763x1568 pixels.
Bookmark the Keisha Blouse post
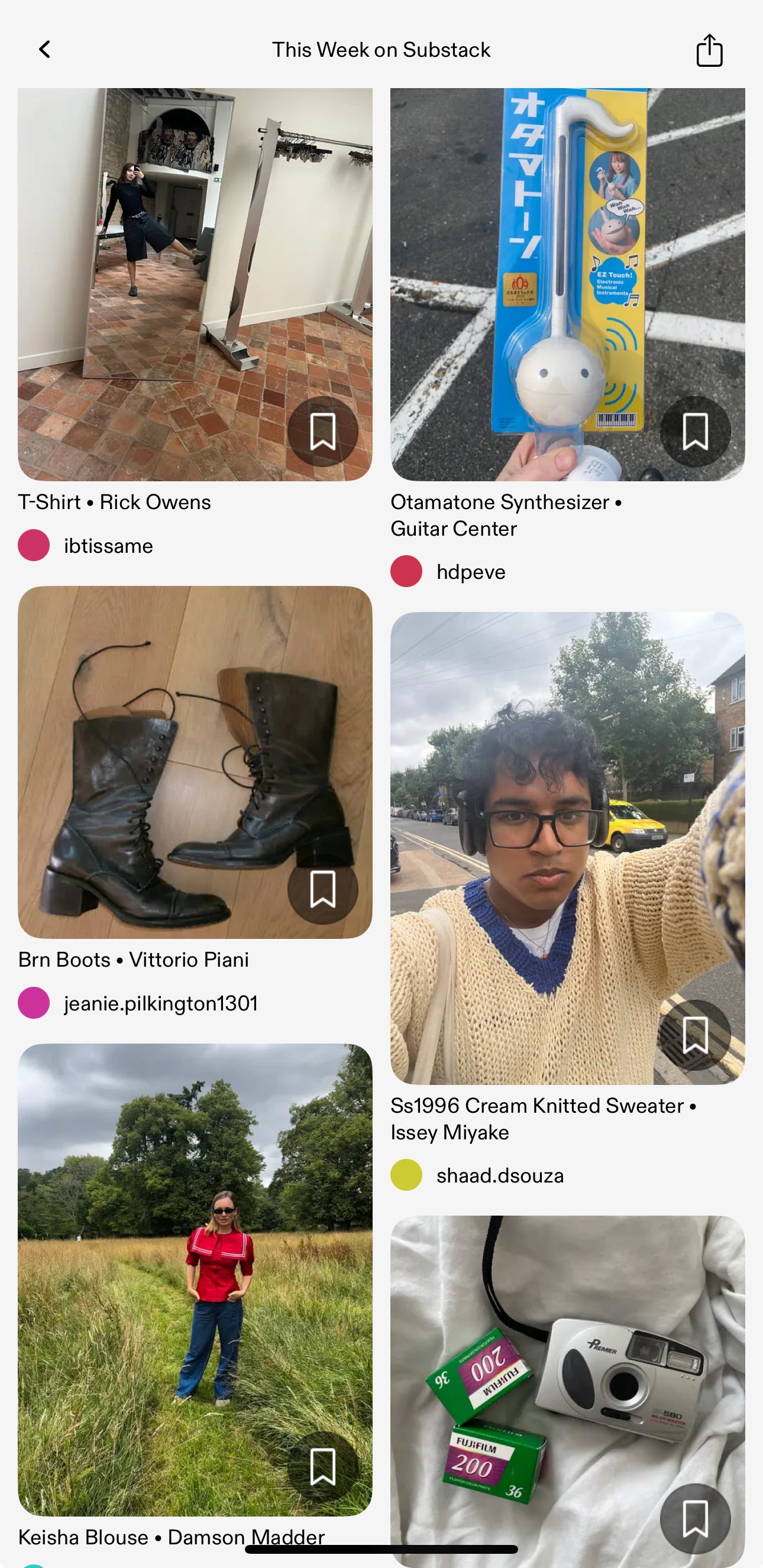click(322, 1466)
